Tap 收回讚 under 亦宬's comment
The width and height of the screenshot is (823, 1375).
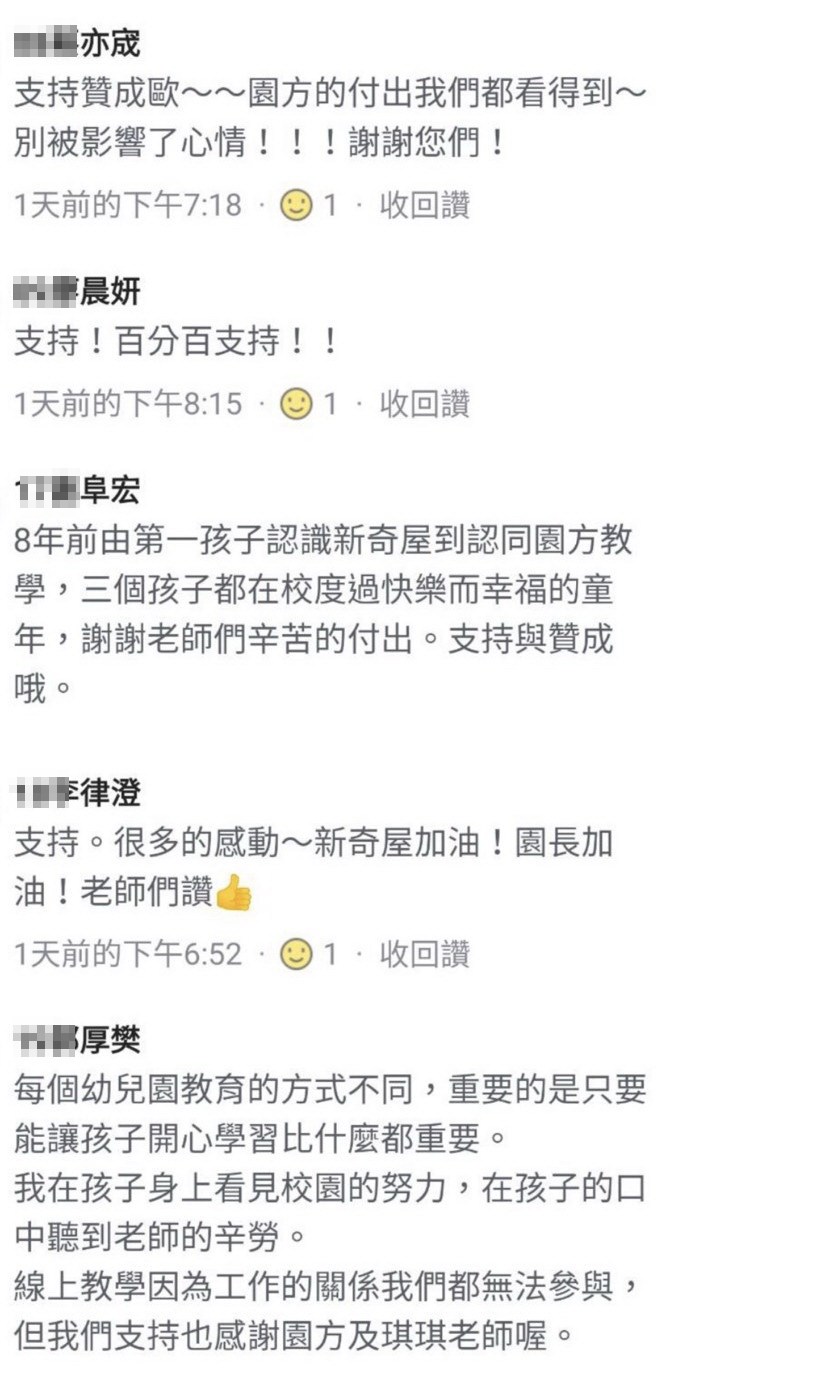click(x=424, y=206)
